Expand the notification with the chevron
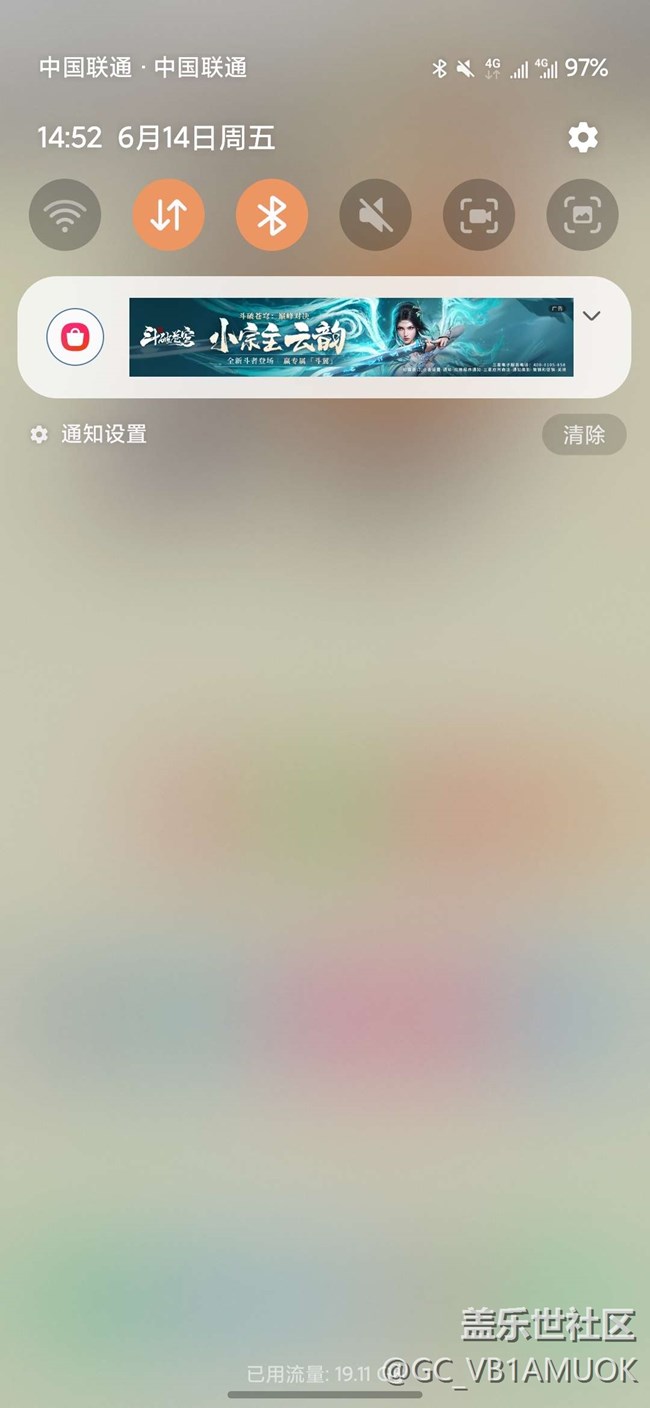This screenshot has width=650, height=1408. [591, 316]
